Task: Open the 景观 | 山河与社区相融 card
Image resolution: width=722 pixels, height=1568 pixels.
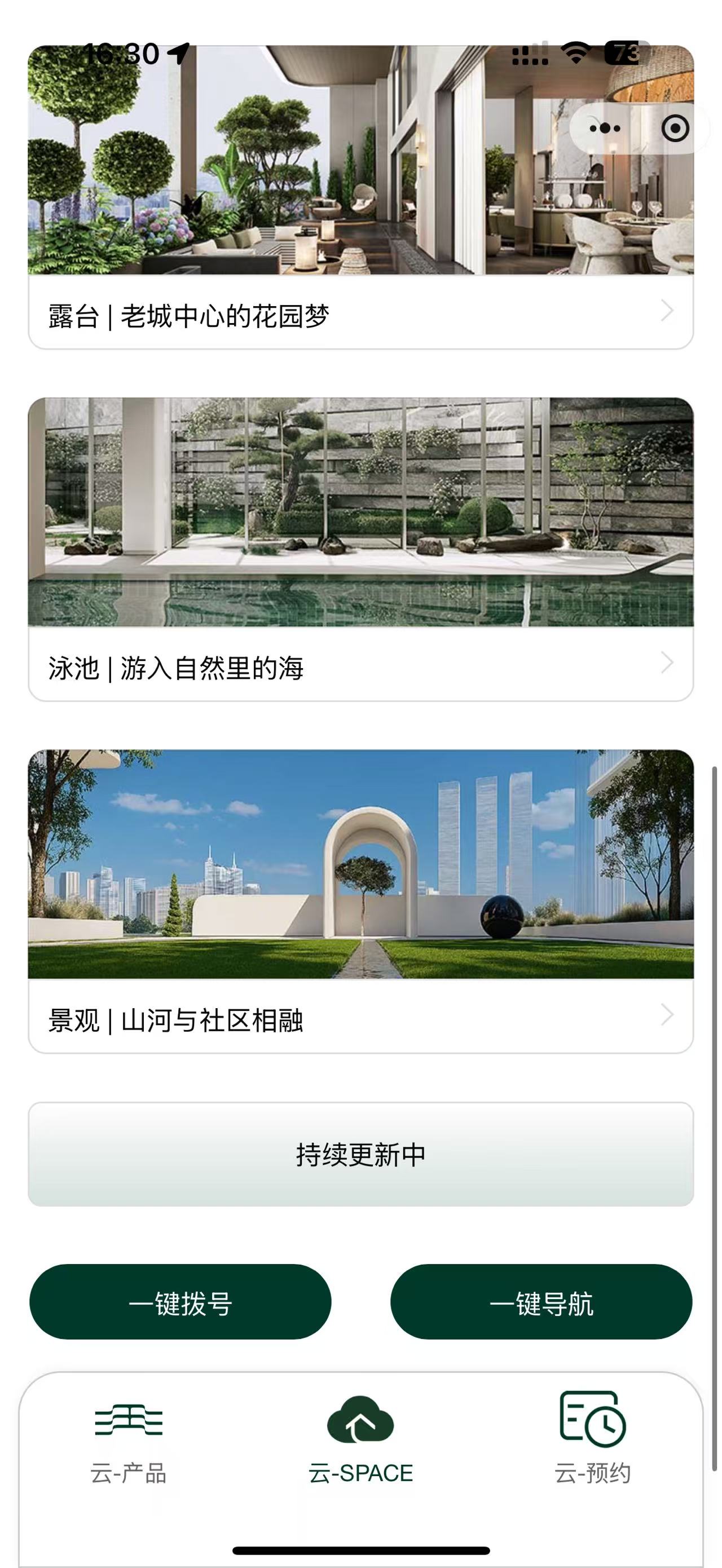Action: 361,902
